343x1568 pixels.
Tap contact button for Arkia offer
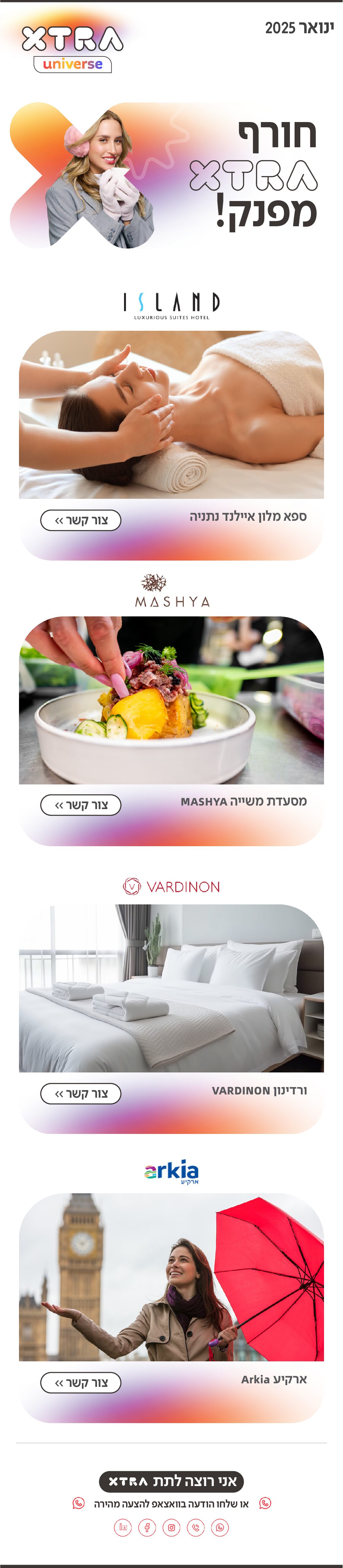pyautogui.click(x=81, y=1382)
